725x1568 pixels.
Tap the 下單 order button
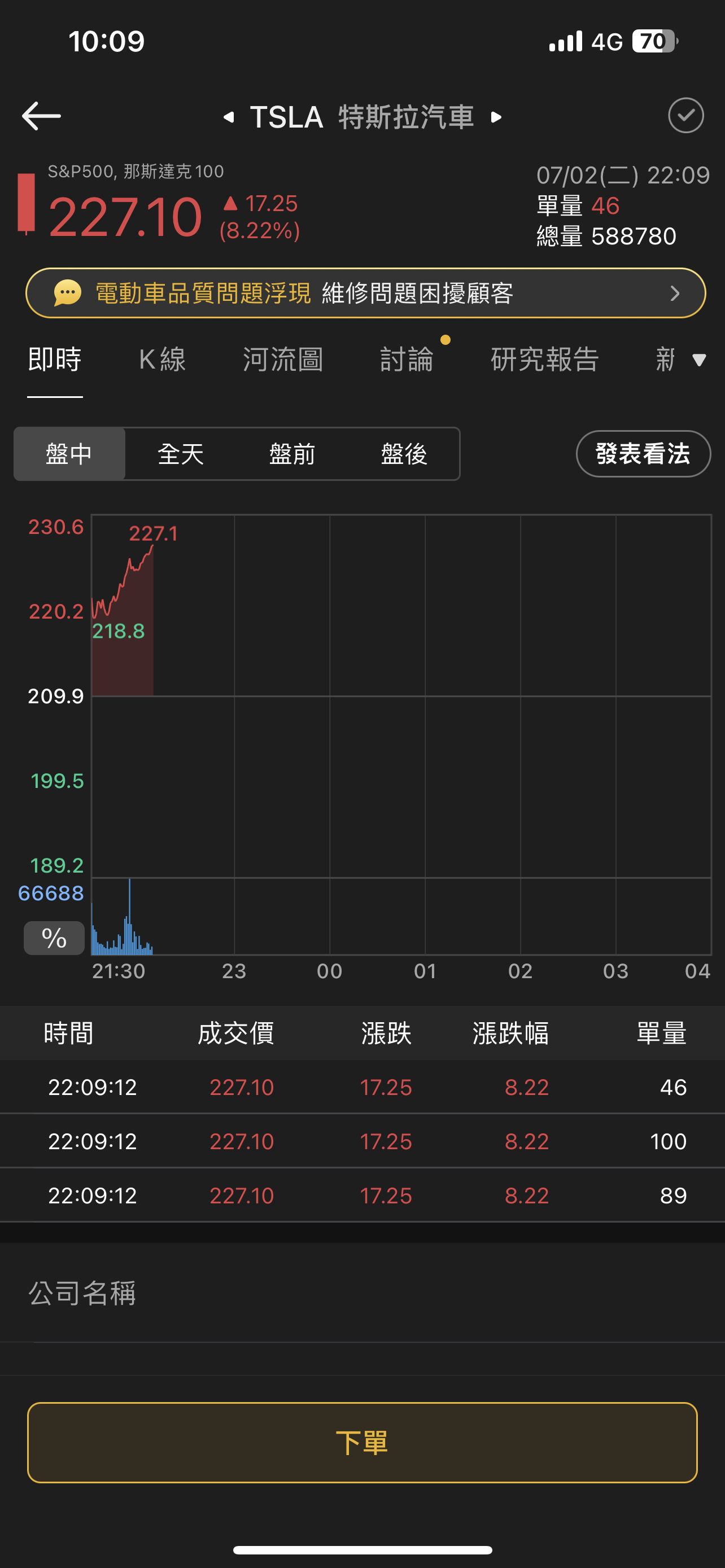[362, 1443]
